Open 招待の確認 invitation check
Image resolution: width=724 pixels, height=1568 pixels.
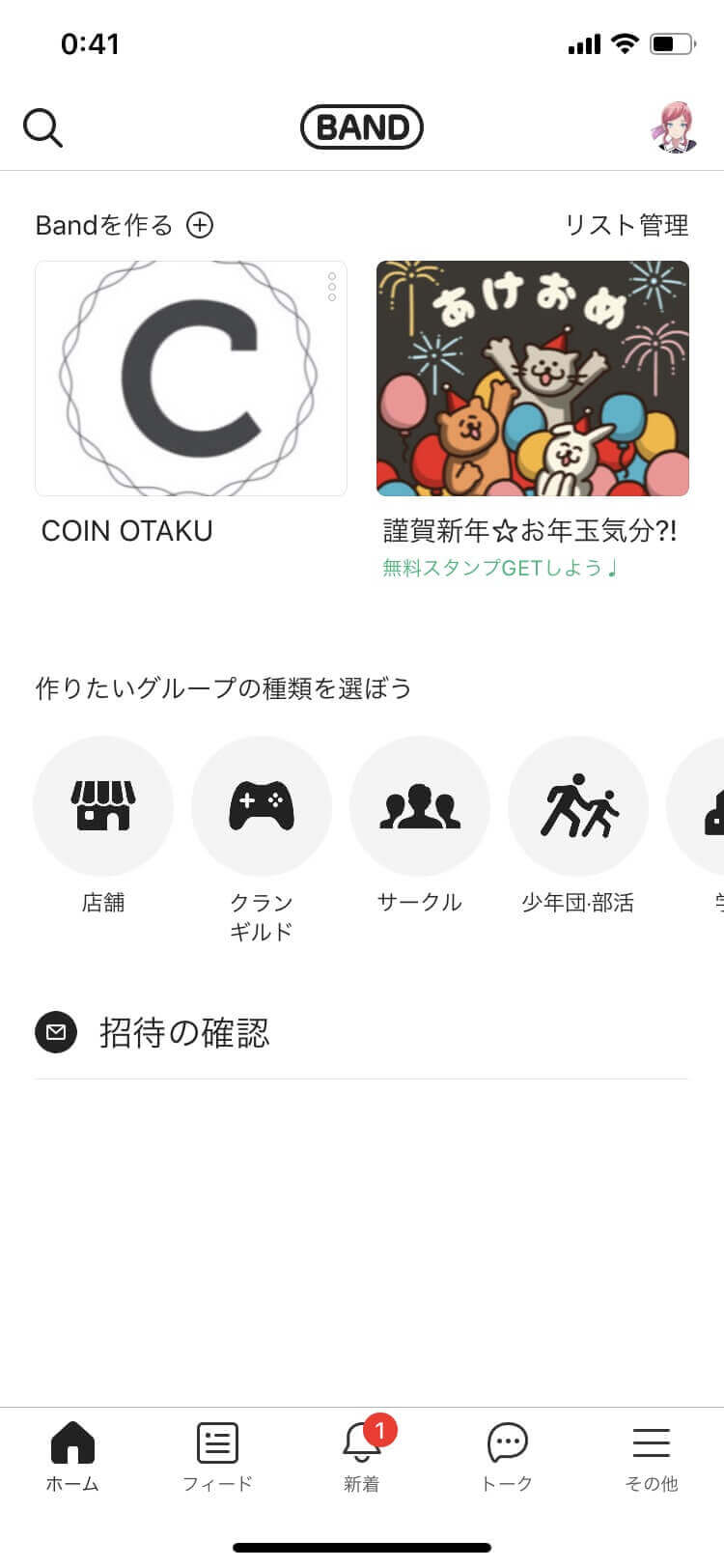point(183,1033)
